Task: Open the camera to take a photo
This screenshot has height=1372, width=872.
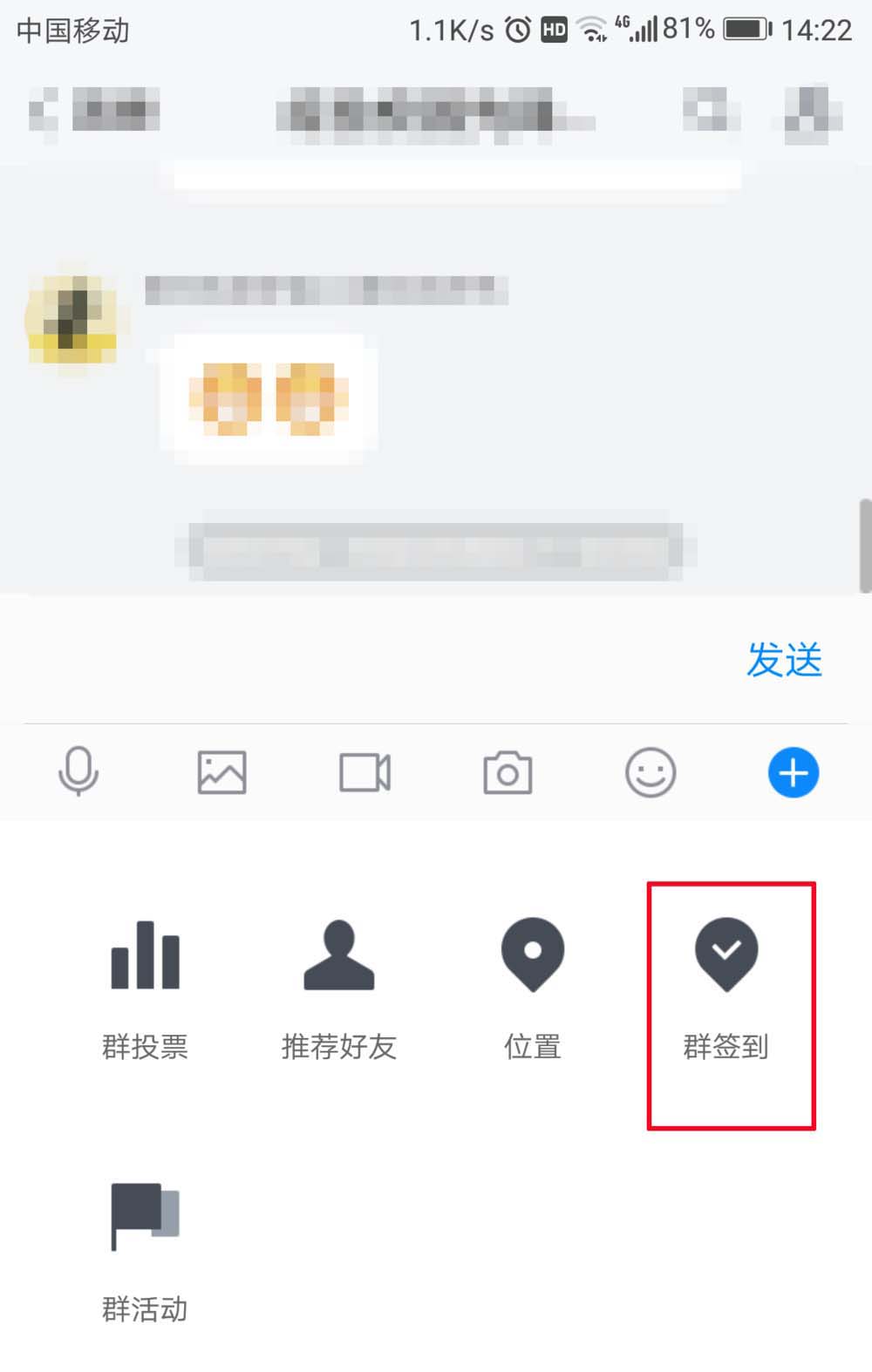Action: [x=508, y=772]
